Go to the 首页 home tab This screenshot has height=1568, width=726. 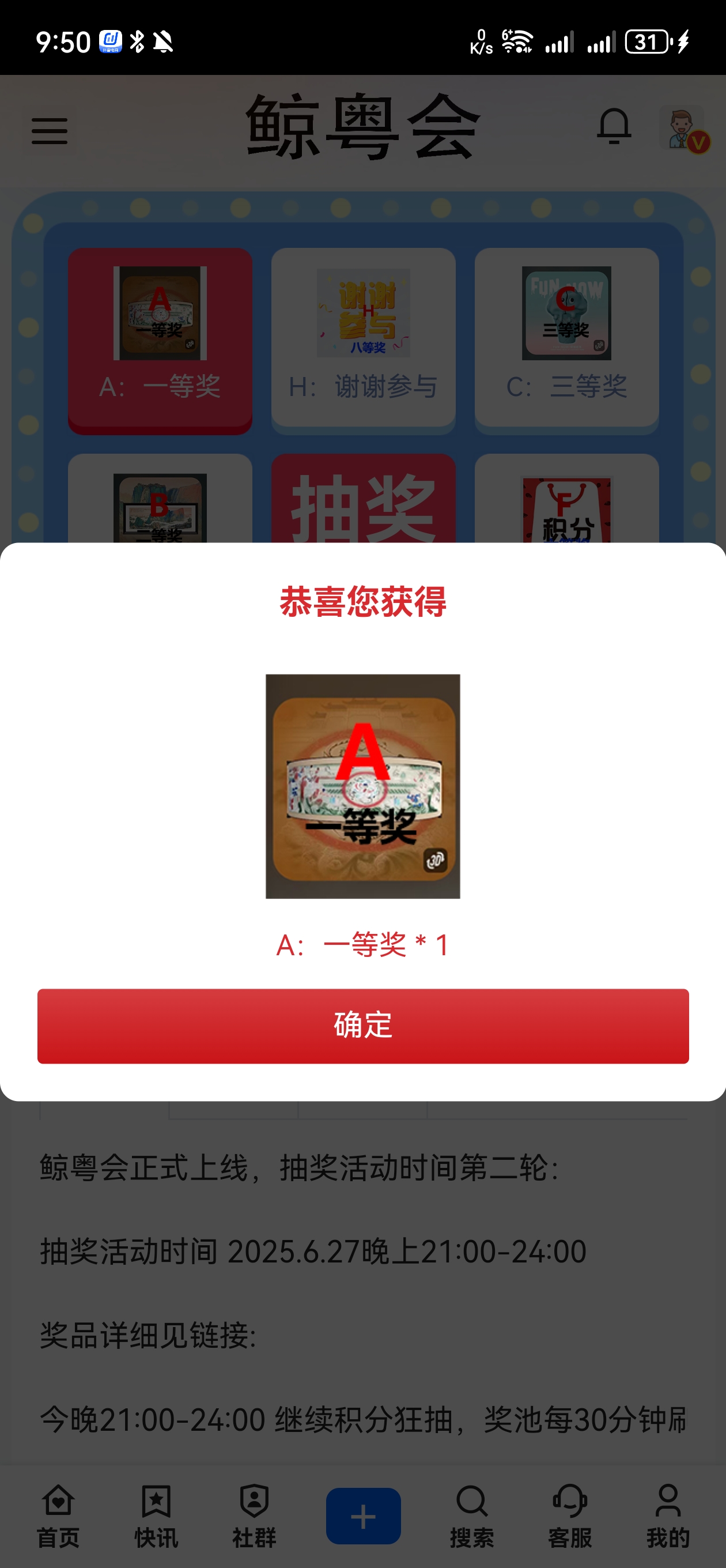coord(58,1516)
